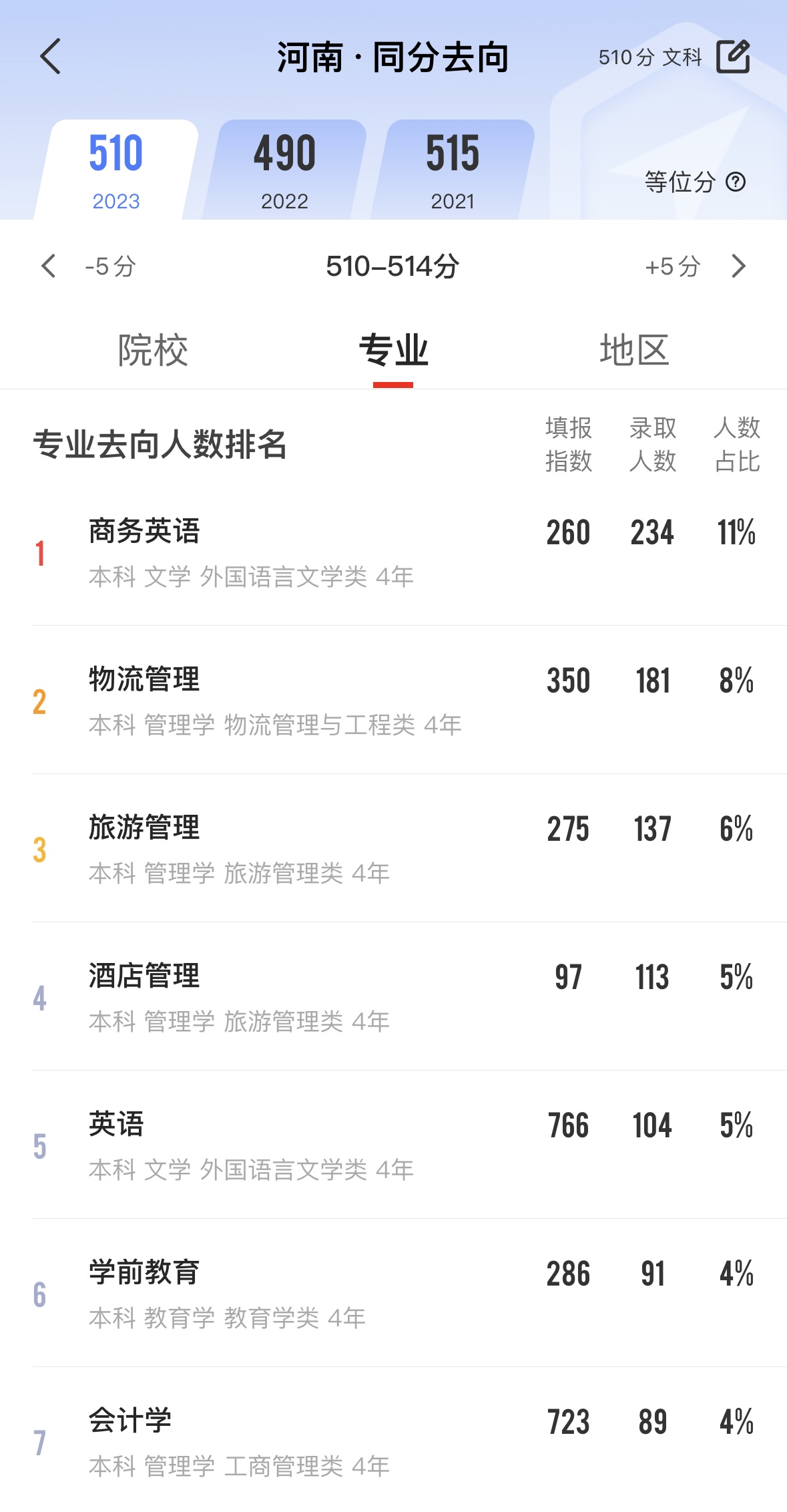Screen dimensions: 787x1512
Task: Select the 专业 tab
Action: point(393,351)
